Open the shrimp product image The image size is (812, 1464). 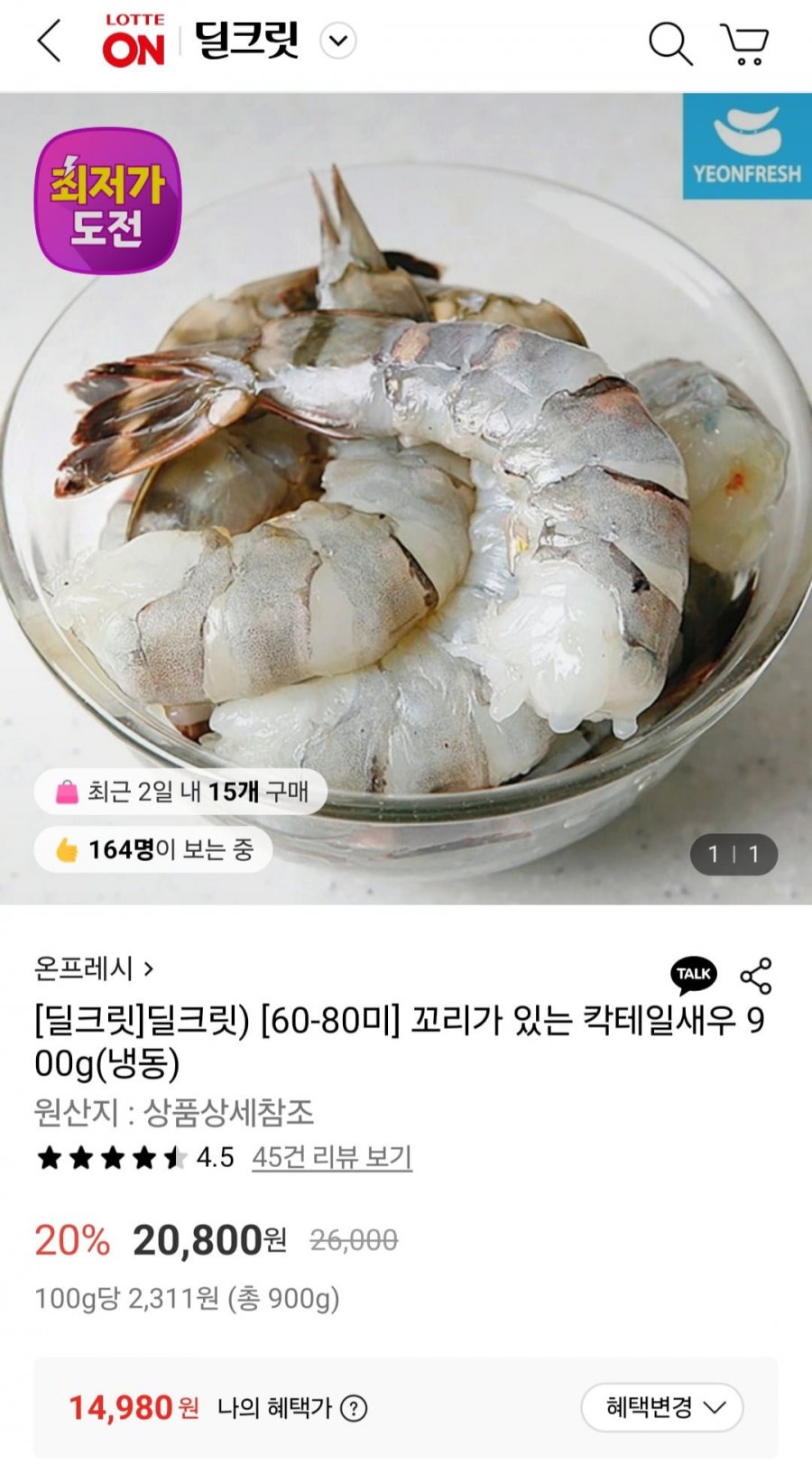pyautogui.click(x=406, y=498)
